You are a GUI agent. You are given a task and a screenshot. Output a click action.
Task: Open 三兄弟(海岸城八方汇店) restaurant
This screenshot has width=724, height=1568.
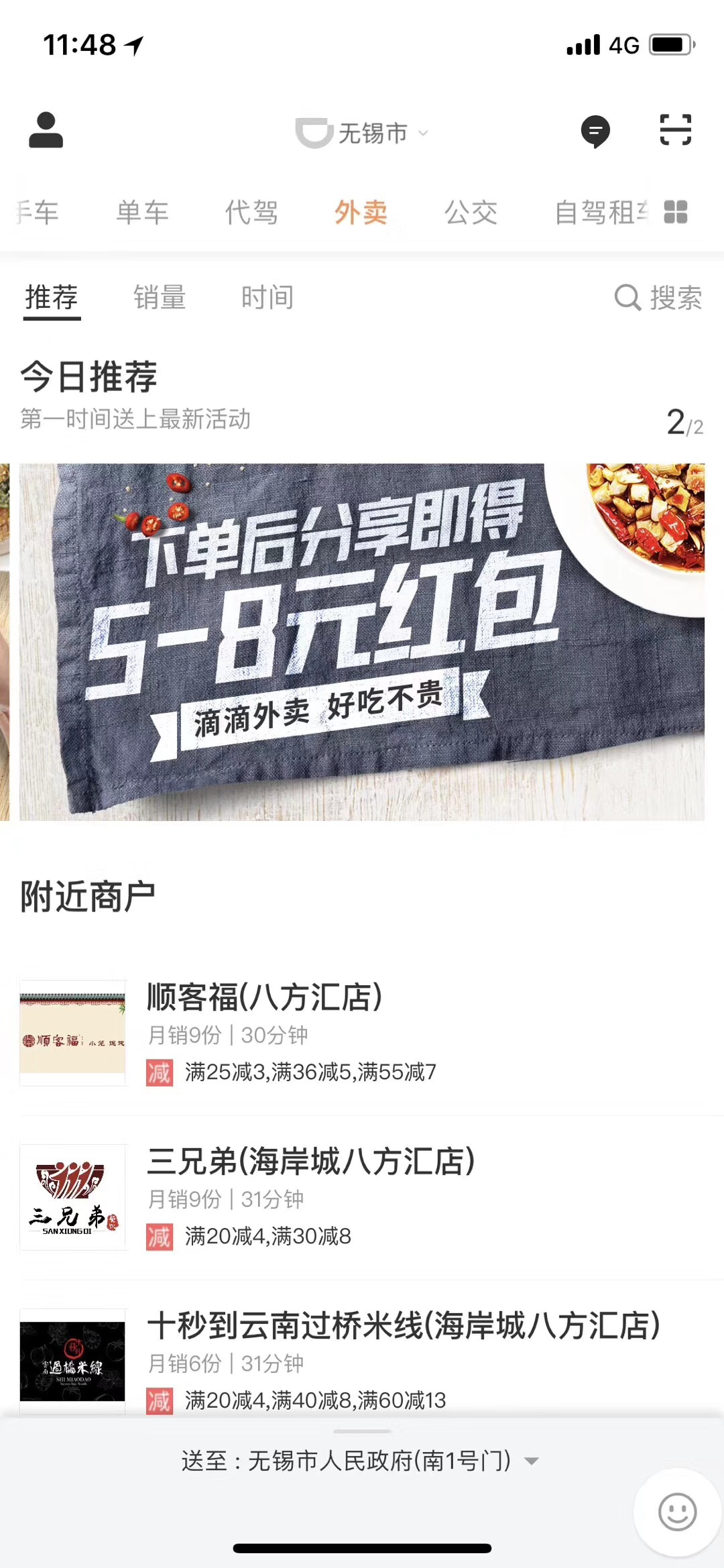click(362, 1197)
